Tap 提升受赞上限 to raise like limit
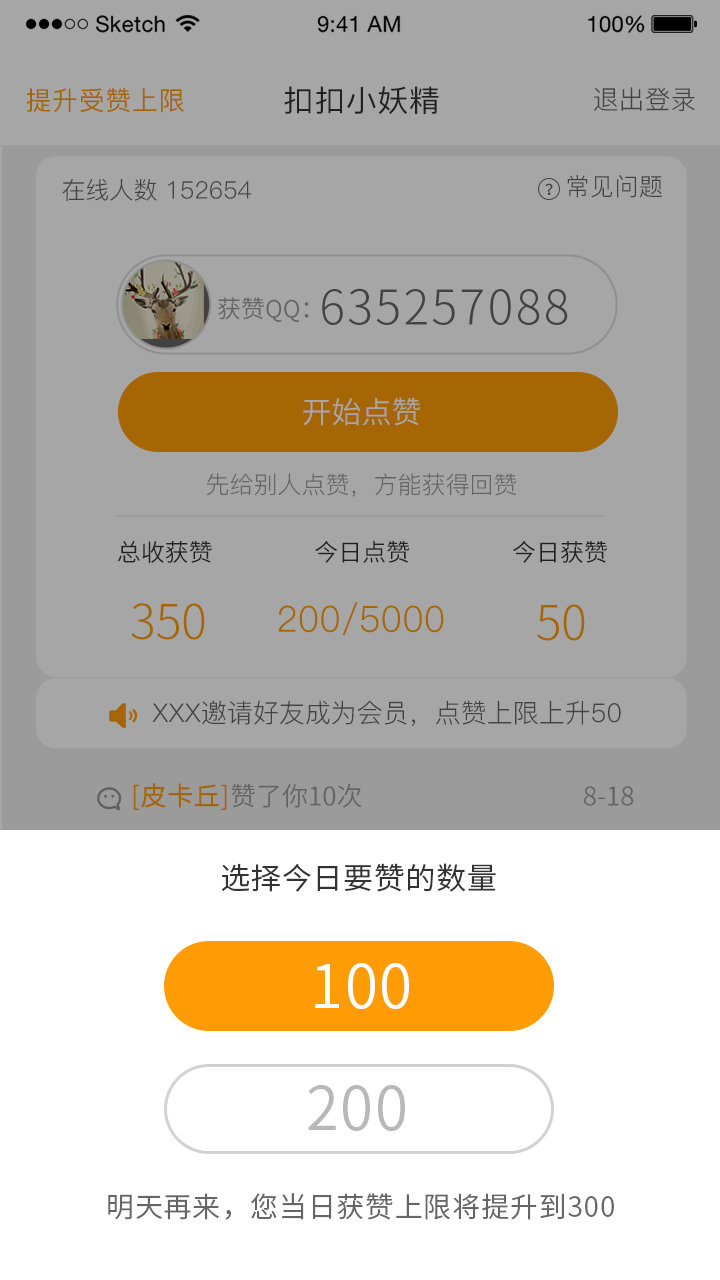The image size is (720, 1280). coord(105,100)
